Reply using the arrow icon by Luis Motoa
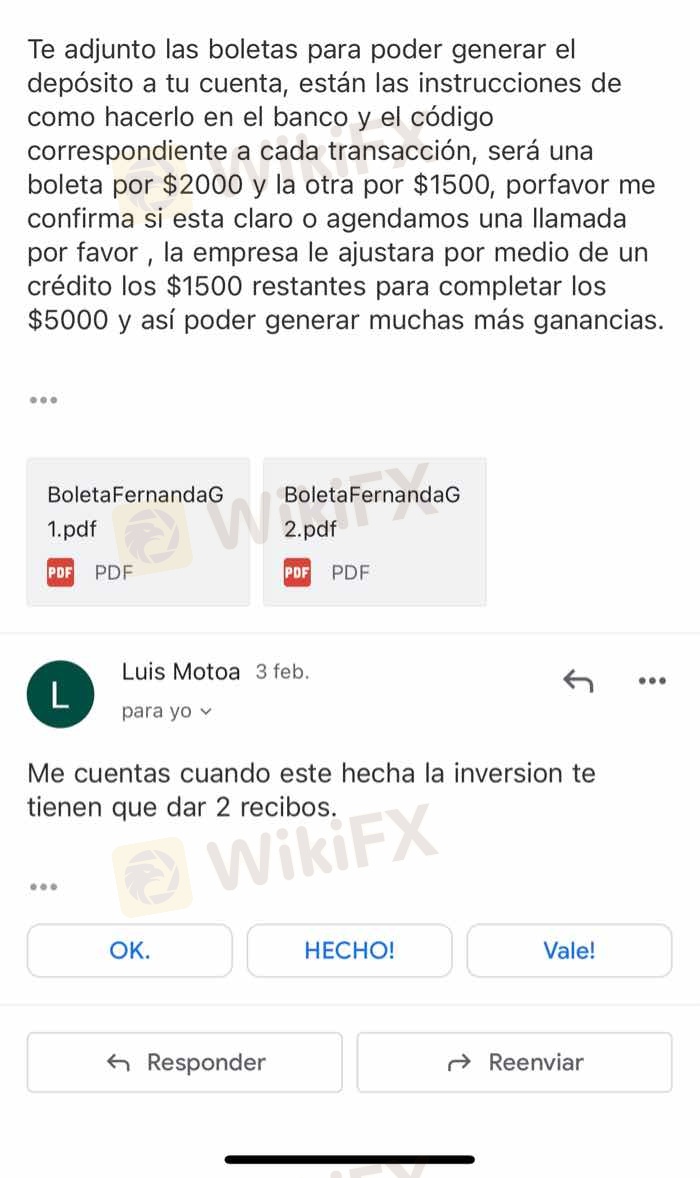 (578, 682)
